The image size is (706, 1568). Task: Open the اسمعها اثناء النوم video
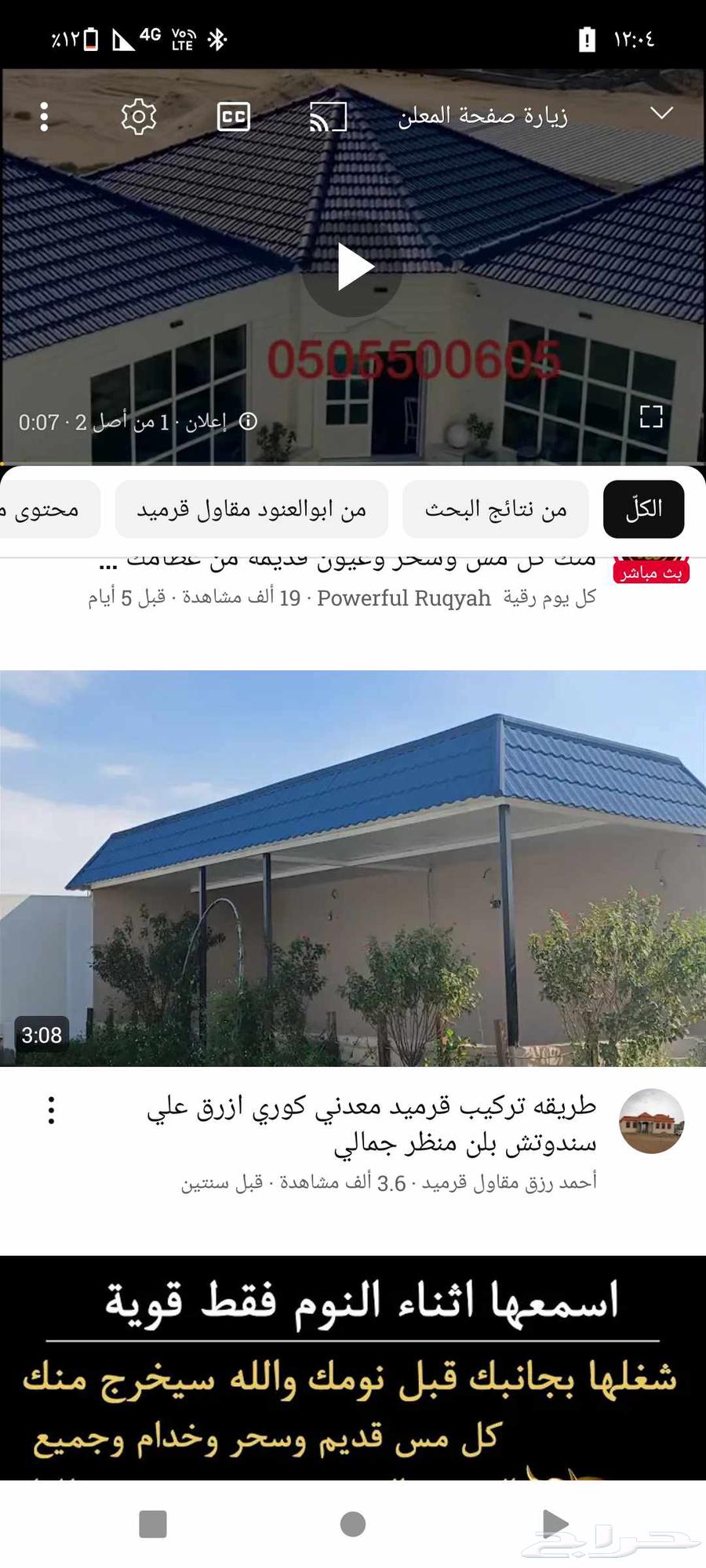(353, 1368)
